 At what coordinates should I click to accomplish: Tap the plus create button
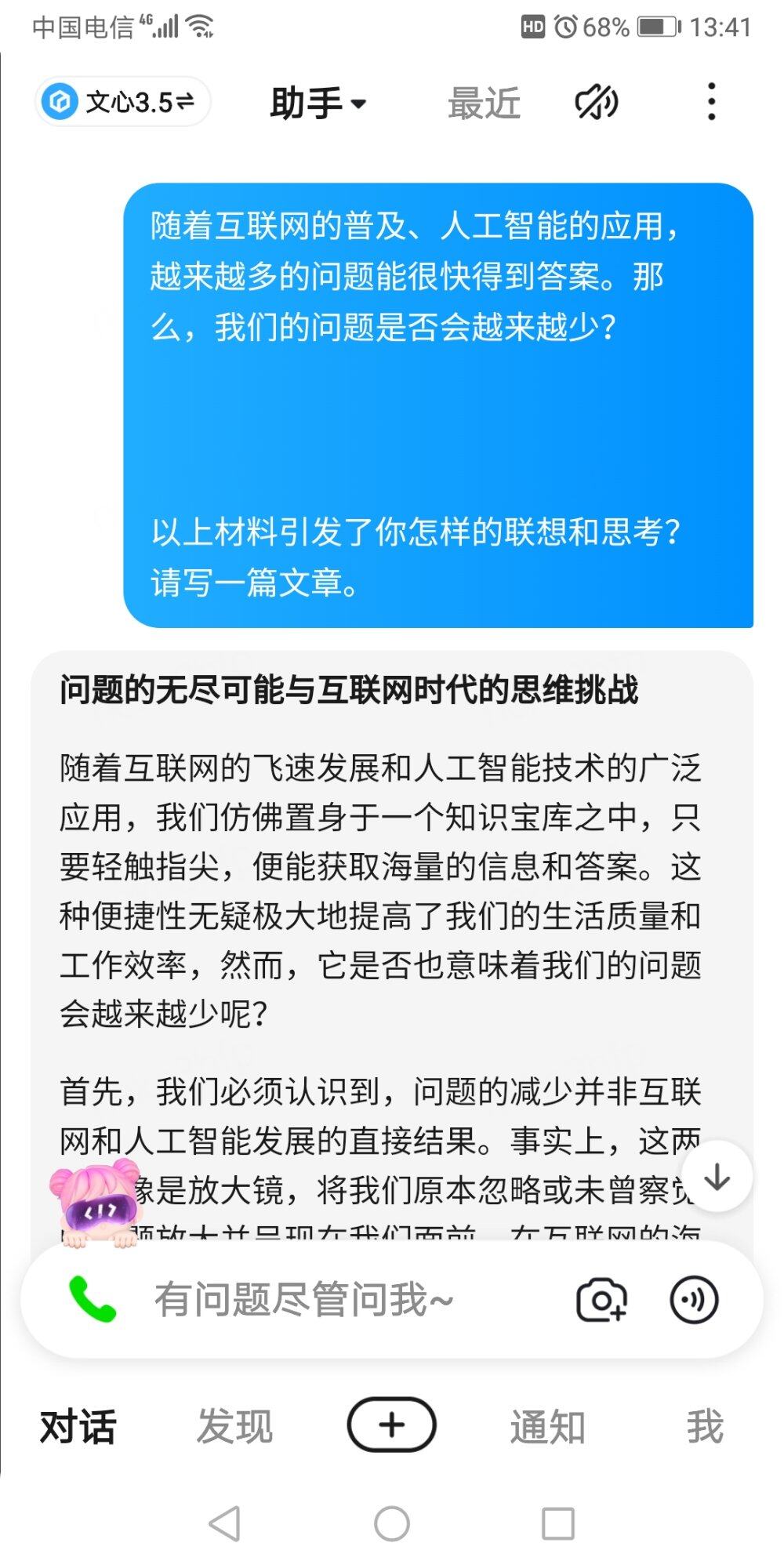point(391,1425)
